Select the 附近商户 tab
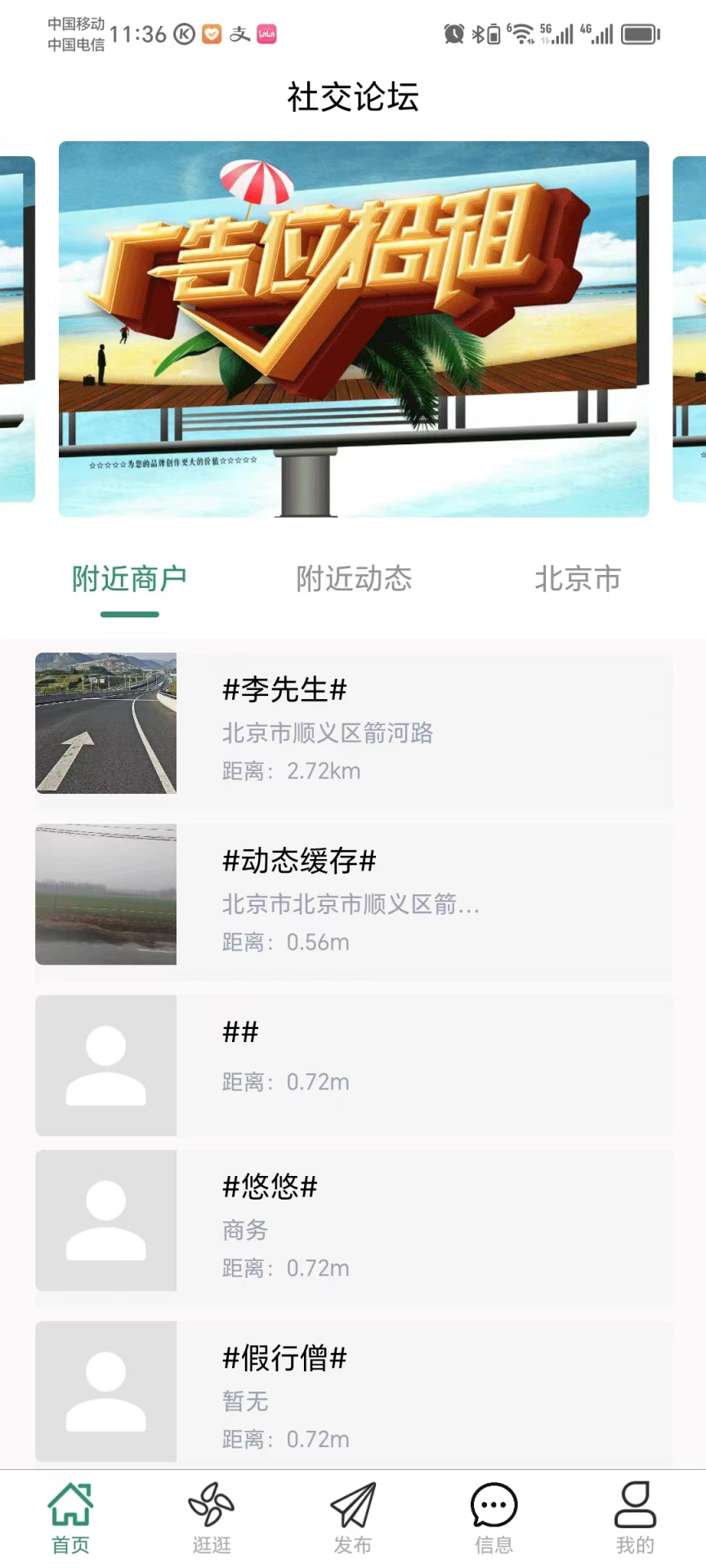 (129, 579)
